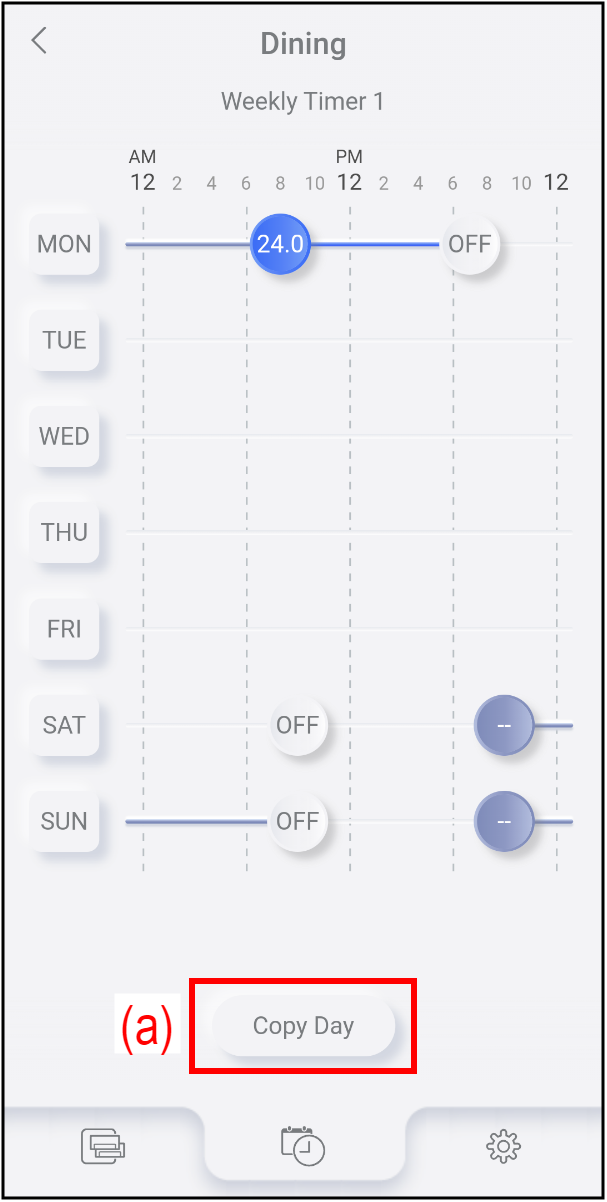Select the MON day button
This screenshot has height=1202, width=607.
coord(64,244)
